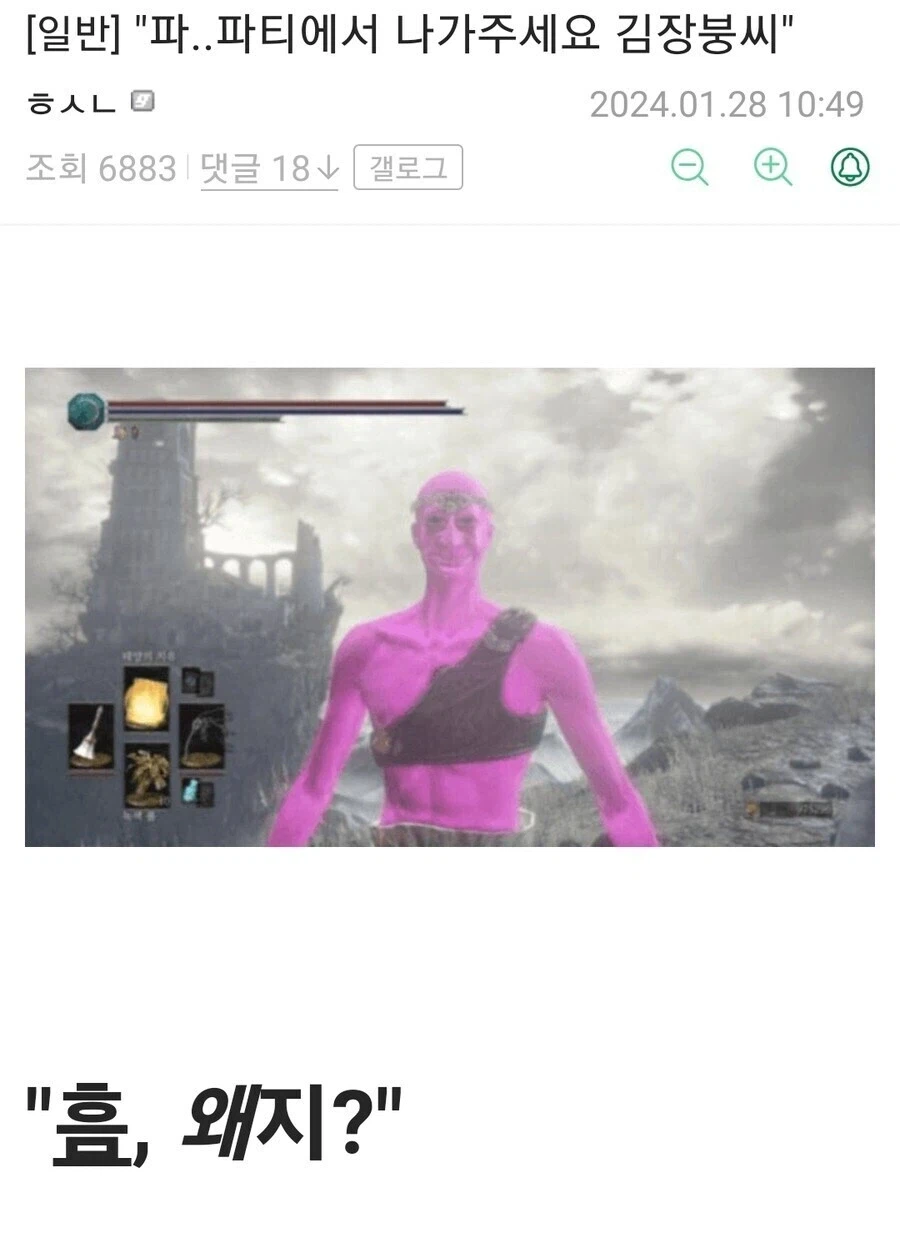Open the notification bell icon
This screenshot has width=900, height=1238.
pyautogui.click(x=850, y=167)
